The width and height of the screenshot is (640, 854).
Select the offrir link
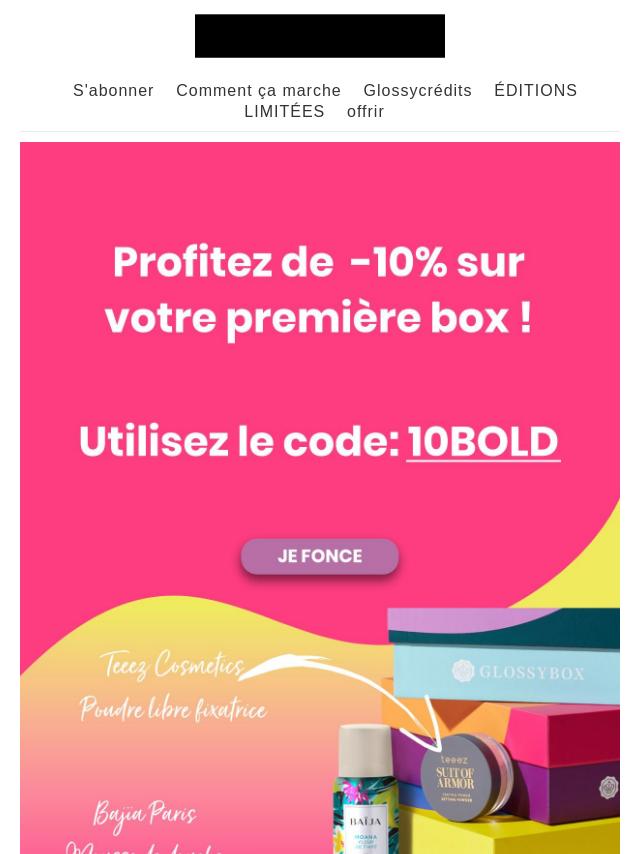[365, 111]
